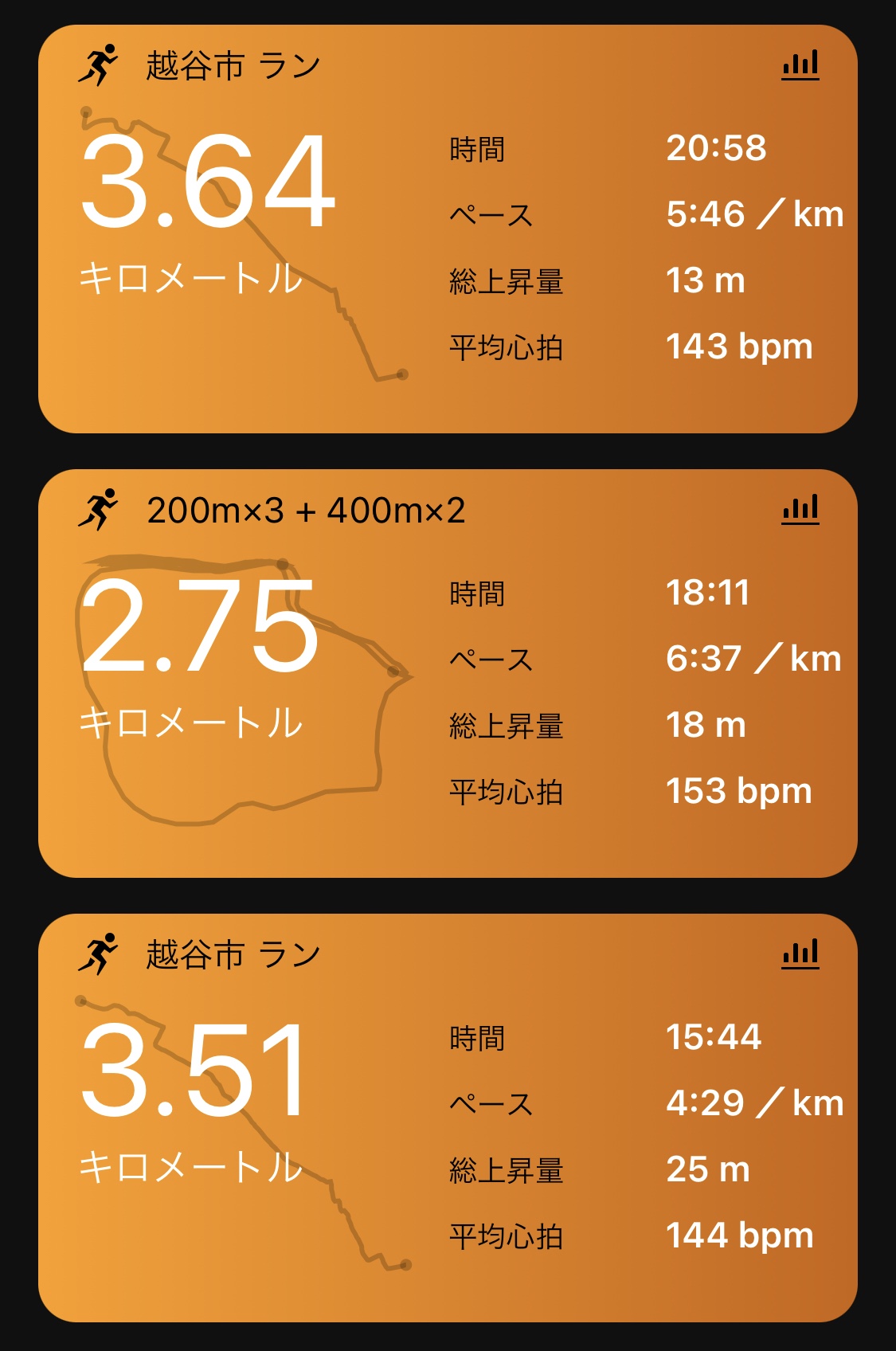Open the 3.64 km 越谷市 ラン activity card
The image size is (896, 1351).
coord(446,231)
